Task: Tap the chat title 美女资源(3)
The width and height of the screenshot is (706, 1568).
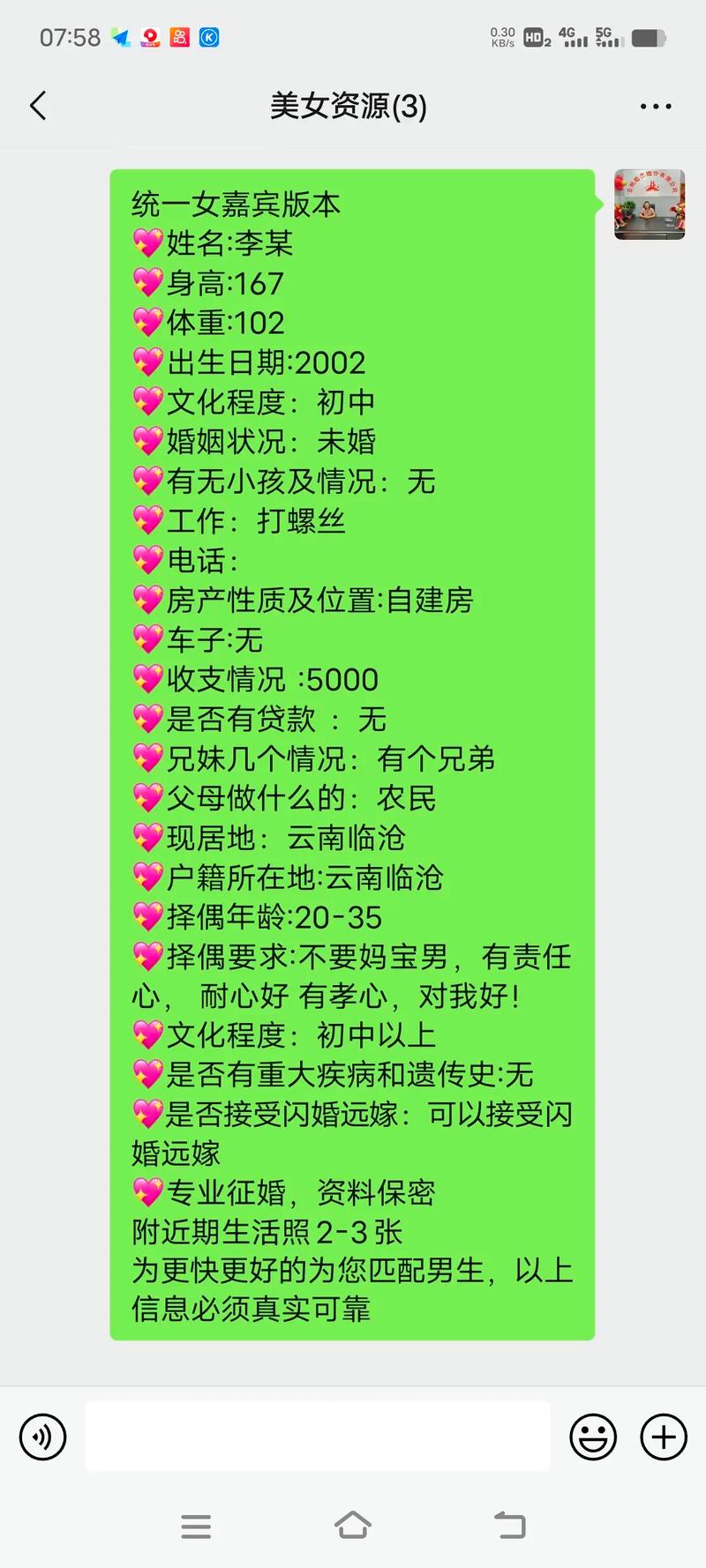Action: pos(349,105)
